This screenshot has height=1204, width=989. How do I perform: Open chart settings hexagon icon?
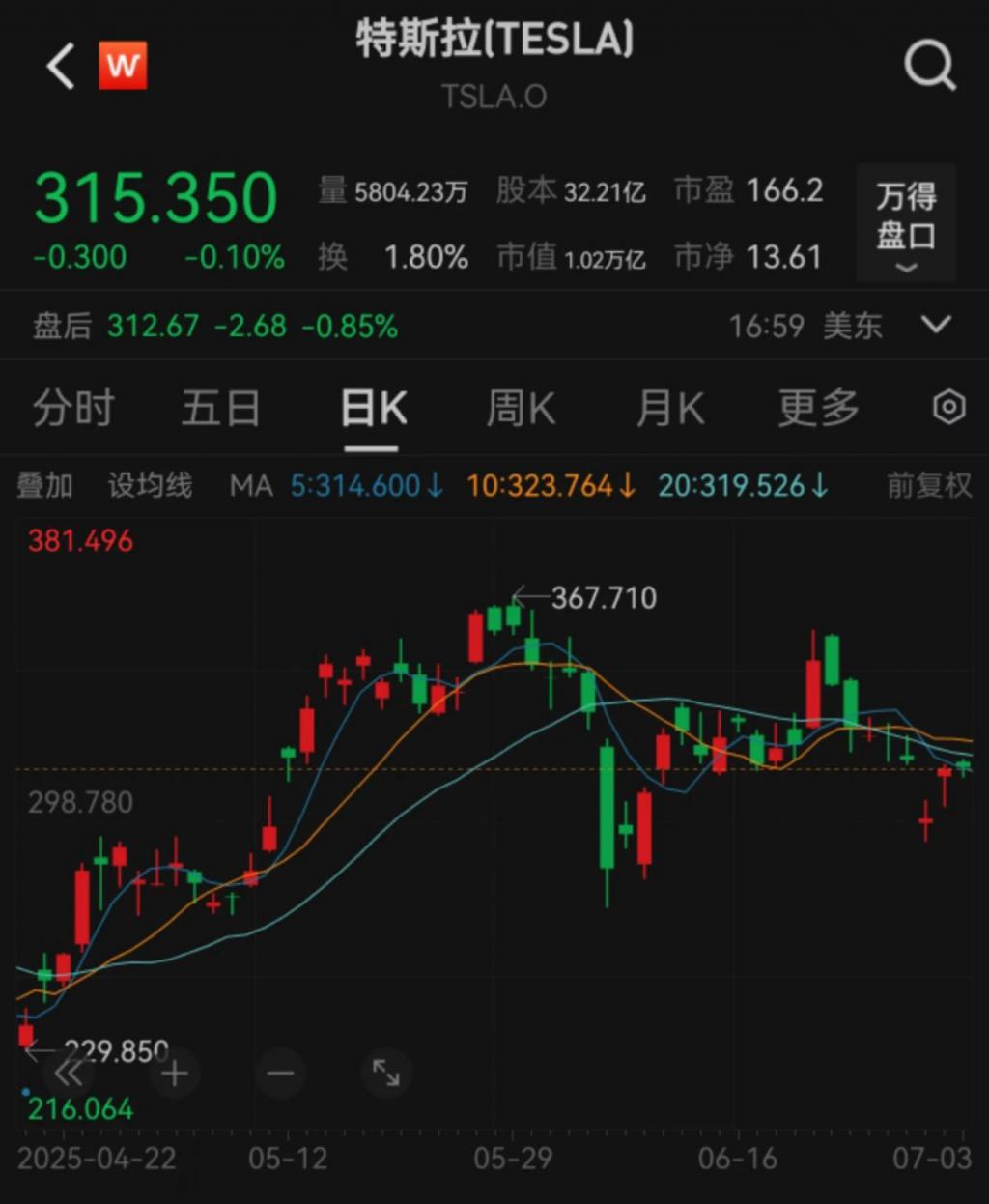coord(948,408)
